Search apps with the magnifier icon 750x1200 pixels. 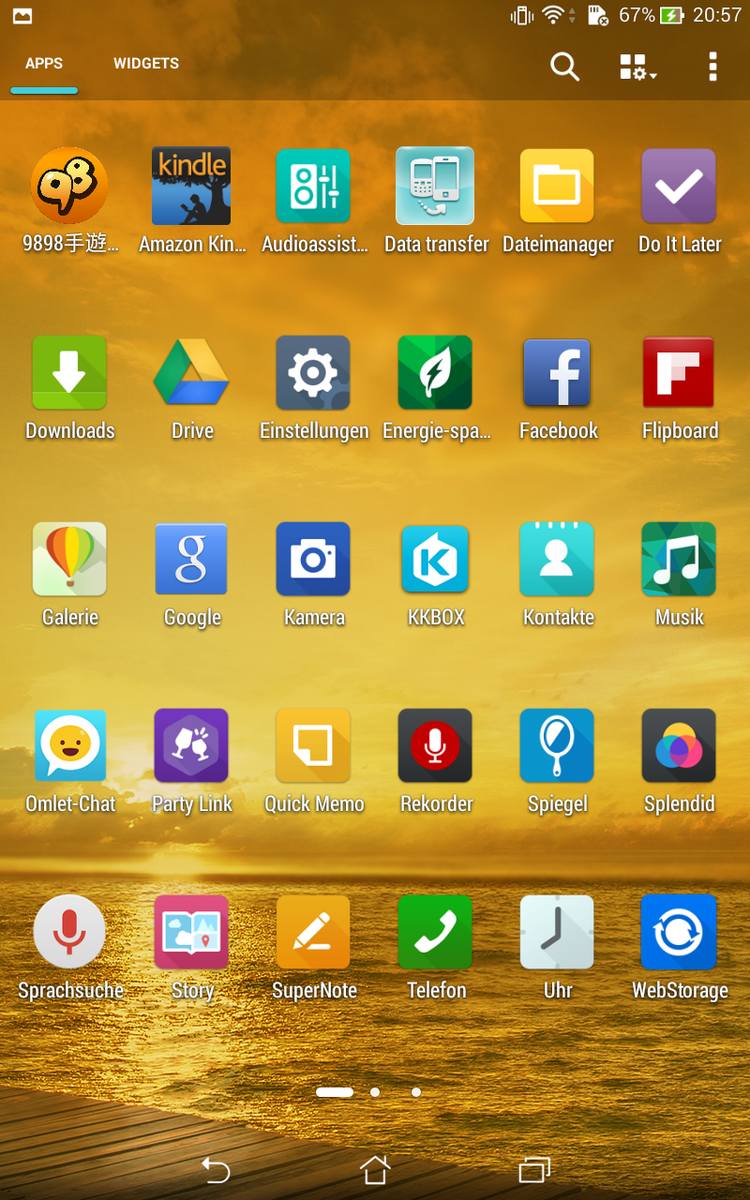[565, 67]
